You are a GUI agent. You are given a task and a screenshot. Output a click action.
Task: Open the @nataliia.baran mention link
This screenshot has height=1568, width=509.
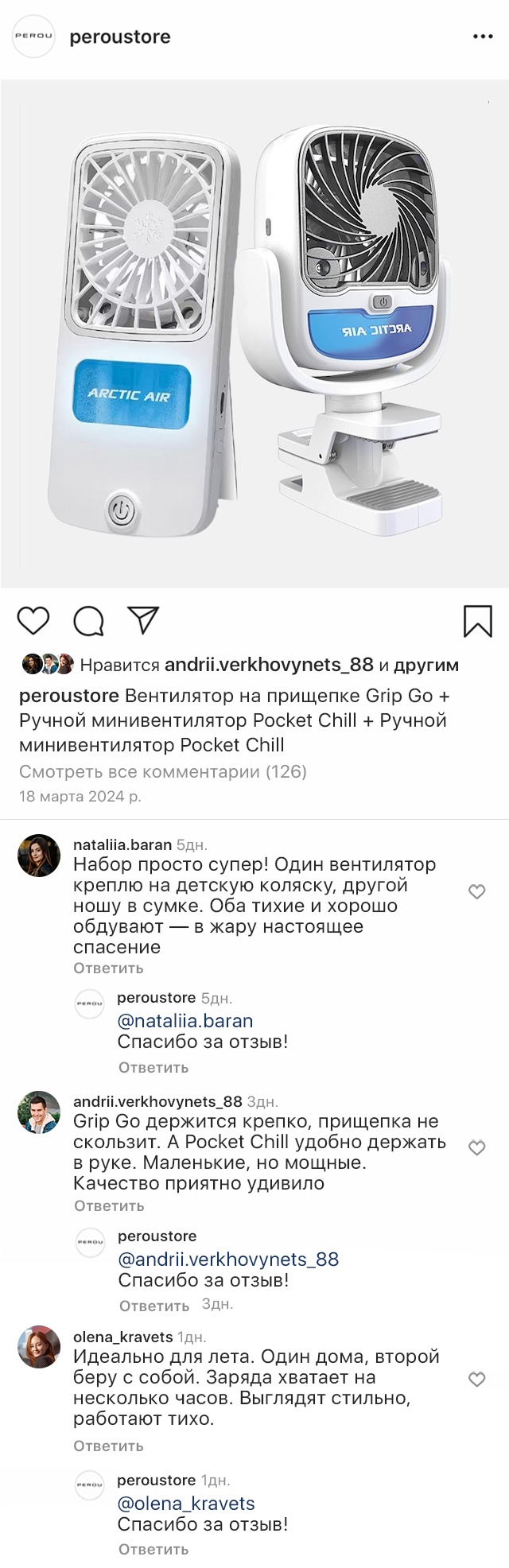coord(185,1021)
